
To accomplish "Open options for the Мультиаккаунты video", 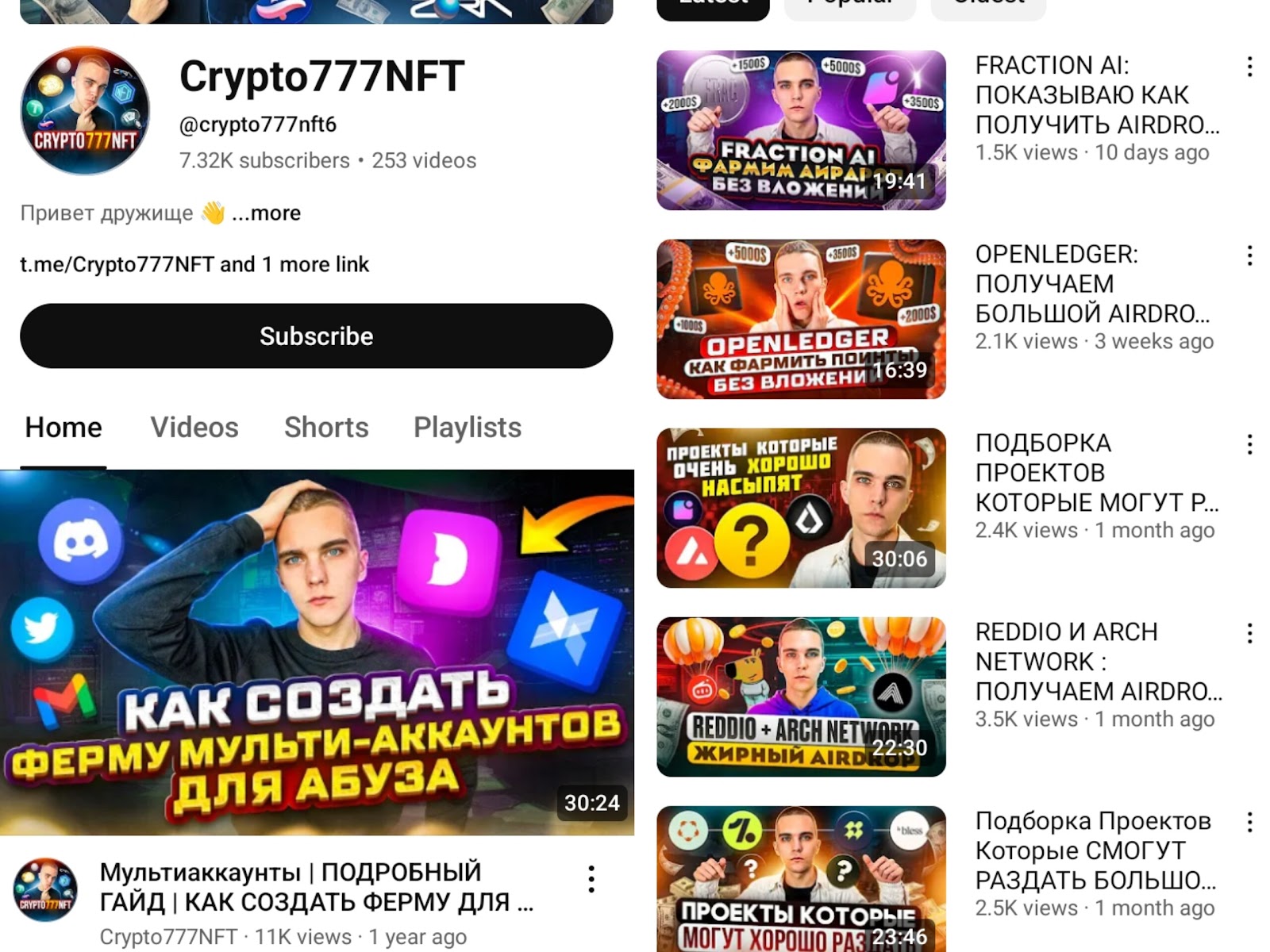I will 591,879.
